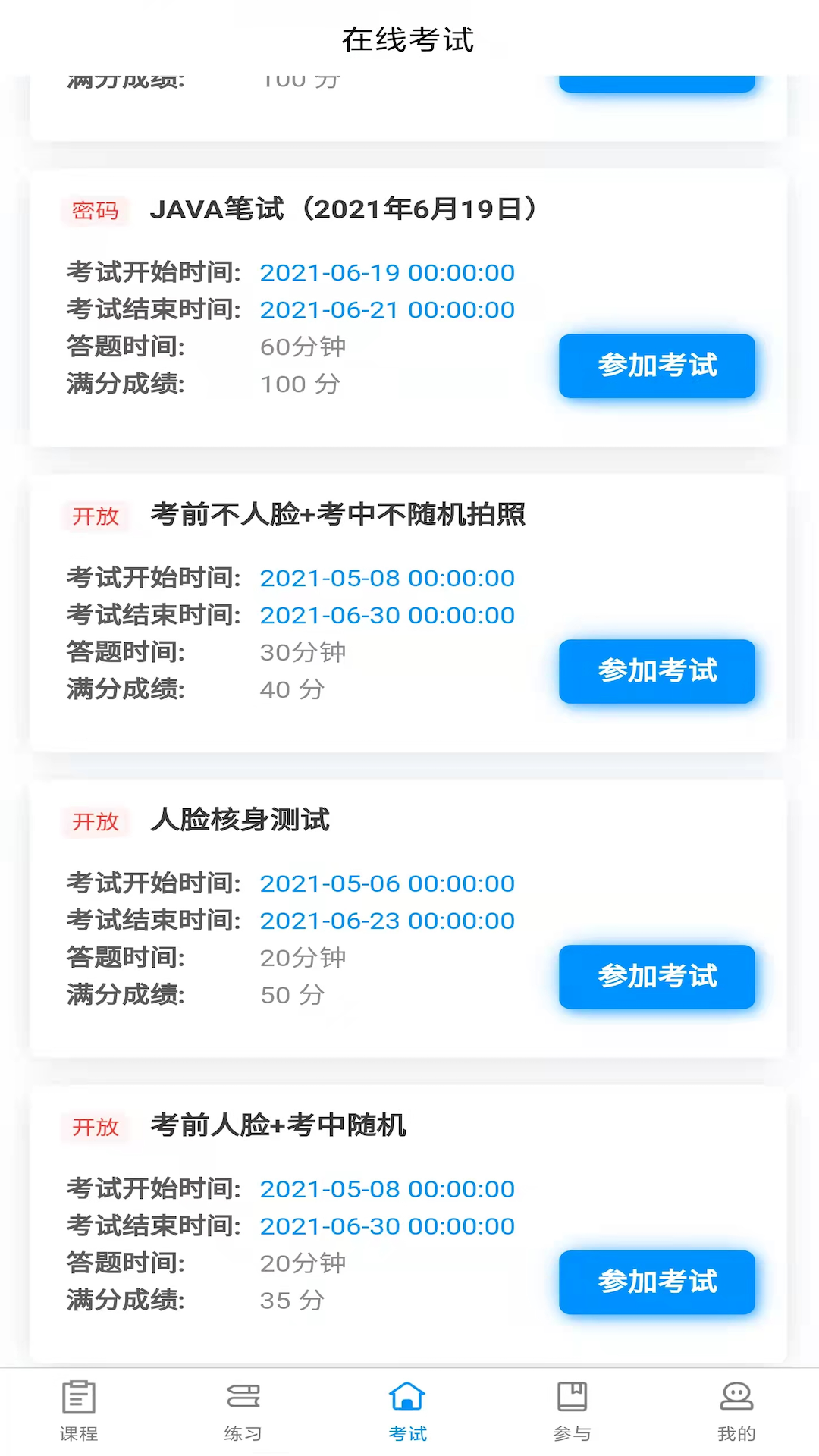
Task: Go to the 参与 tab
Action: [x=572, y=1410]
